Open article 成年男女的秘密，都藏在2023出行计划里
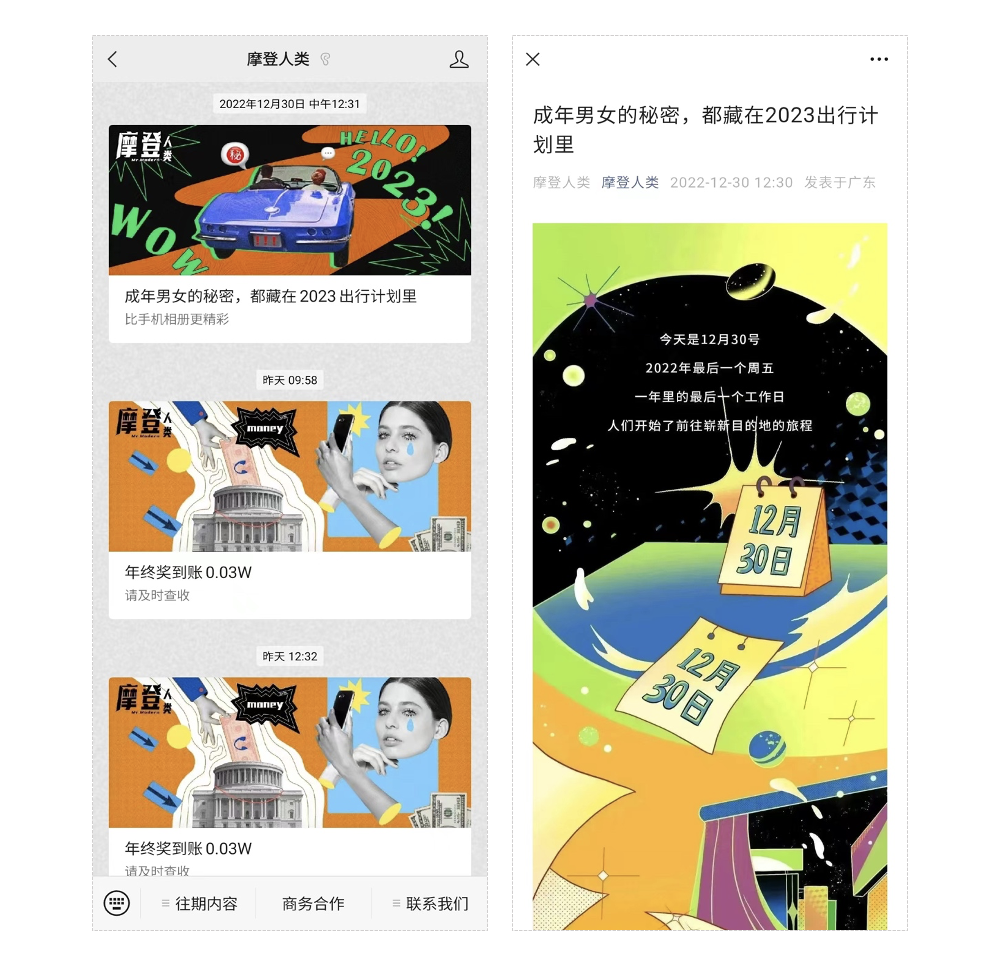 [x=289, y=232]
